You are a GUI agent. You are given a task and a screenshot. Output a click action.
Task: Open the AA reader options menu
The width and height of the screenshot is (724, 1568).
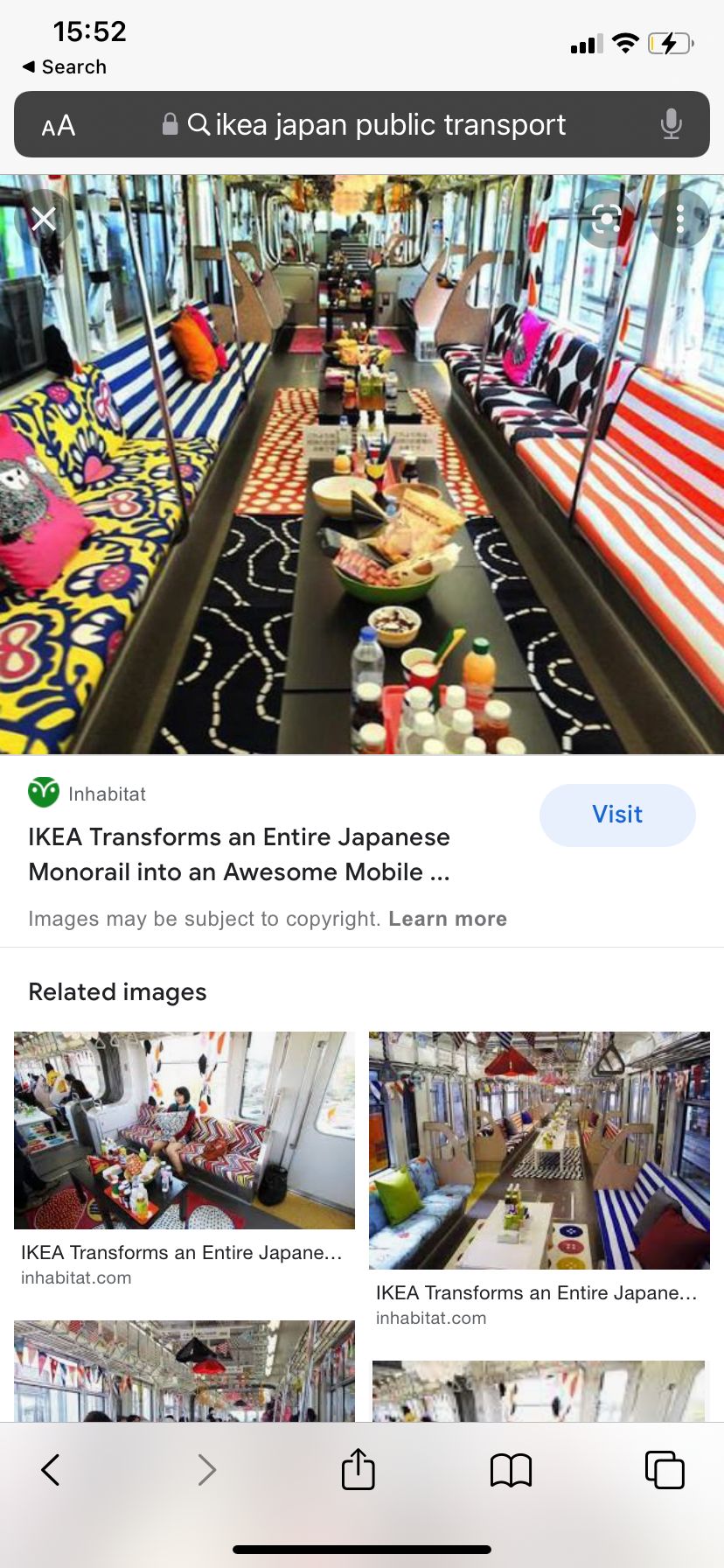tap(59, 126)
